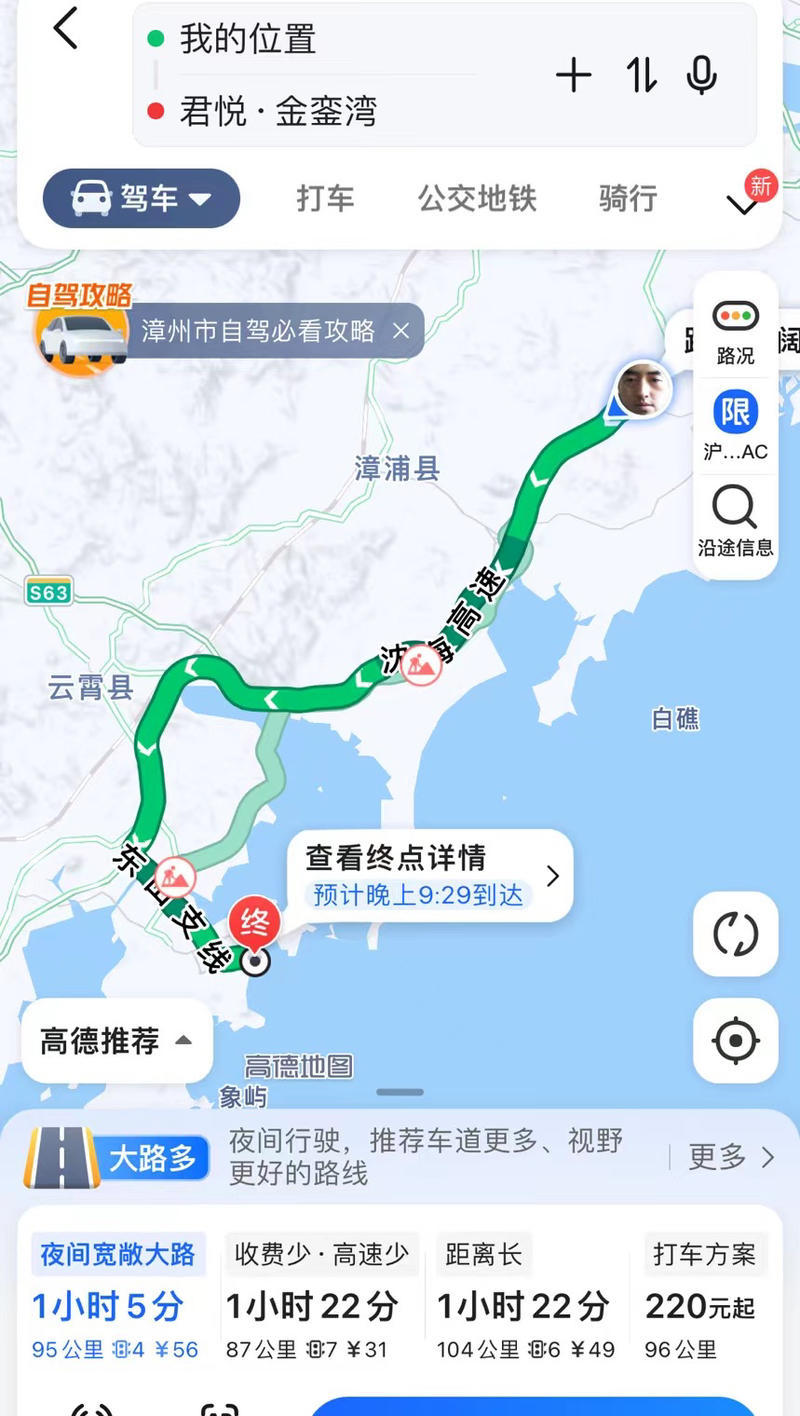Screen dimensions: 800x1416
Task: Toggle 路况 traffic layer
Action: (x=735, y=332)
